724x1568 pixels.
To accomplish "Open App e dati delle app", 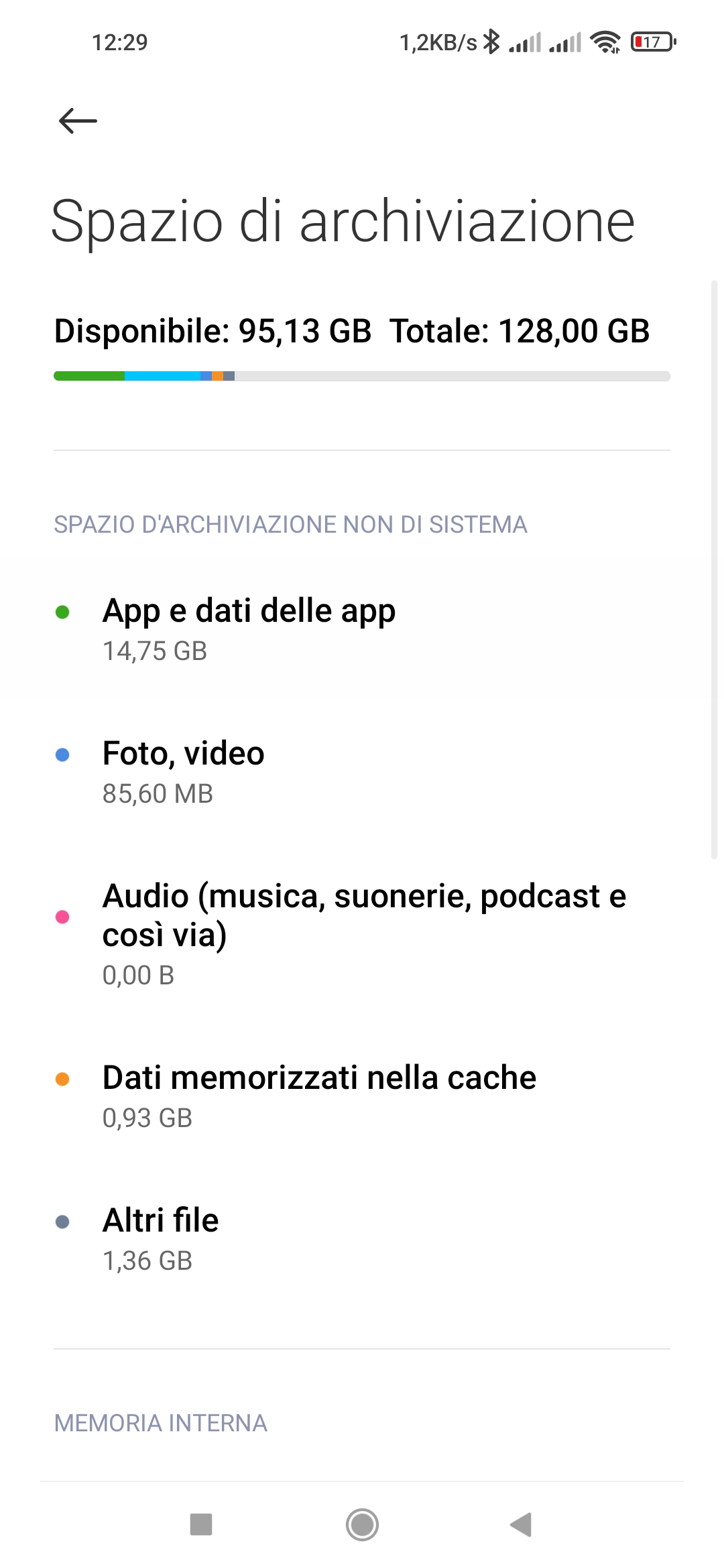I will pos(362,629).
